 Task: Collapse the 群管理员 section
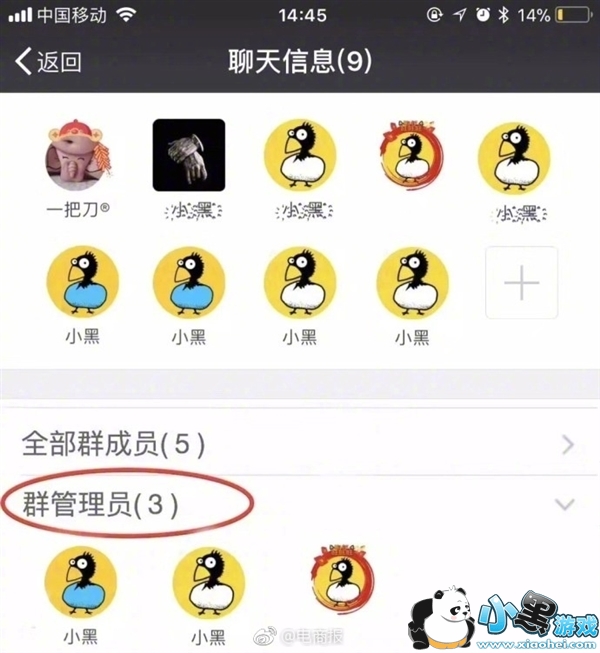tap(565, 505)
